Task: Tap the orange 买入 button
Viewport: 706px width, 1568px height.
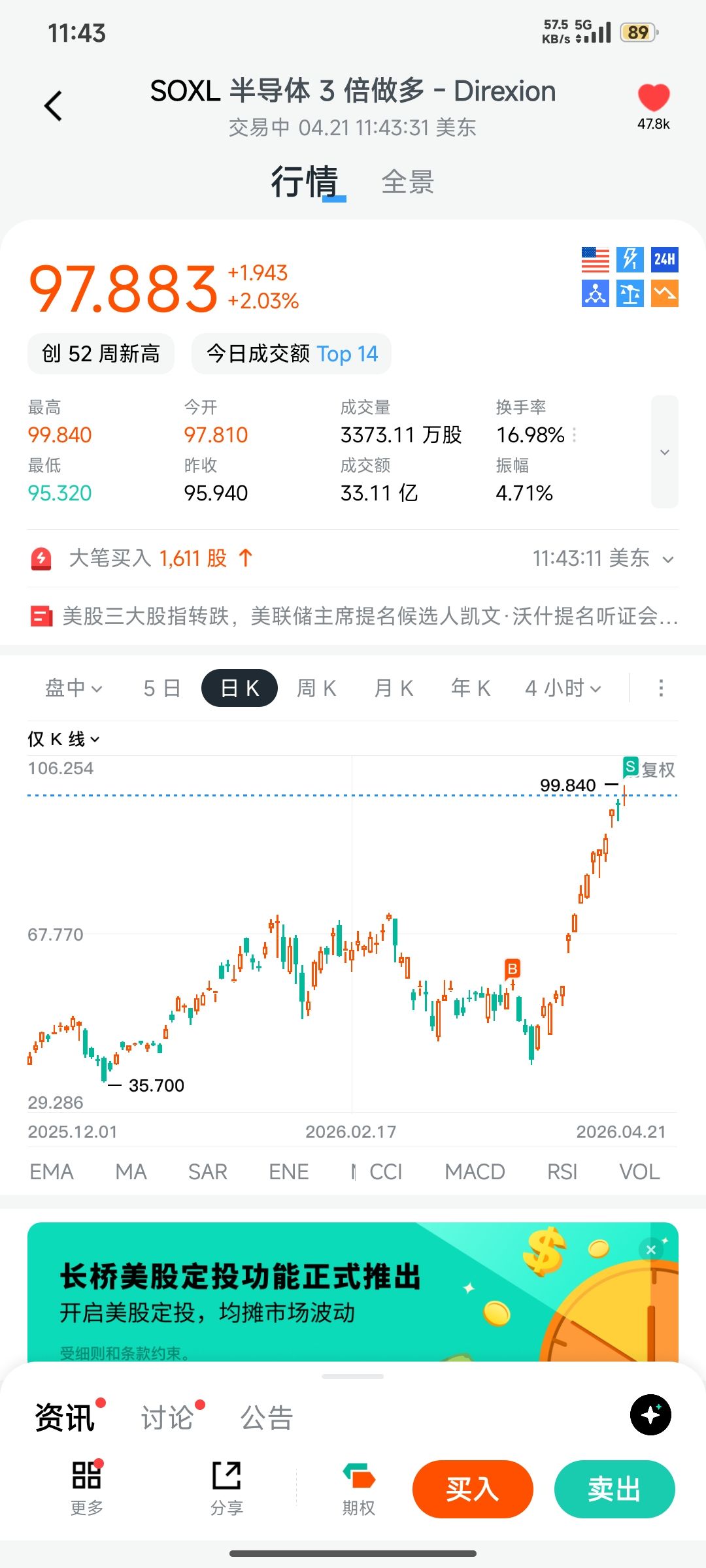Action: (x=473, y=1489)
